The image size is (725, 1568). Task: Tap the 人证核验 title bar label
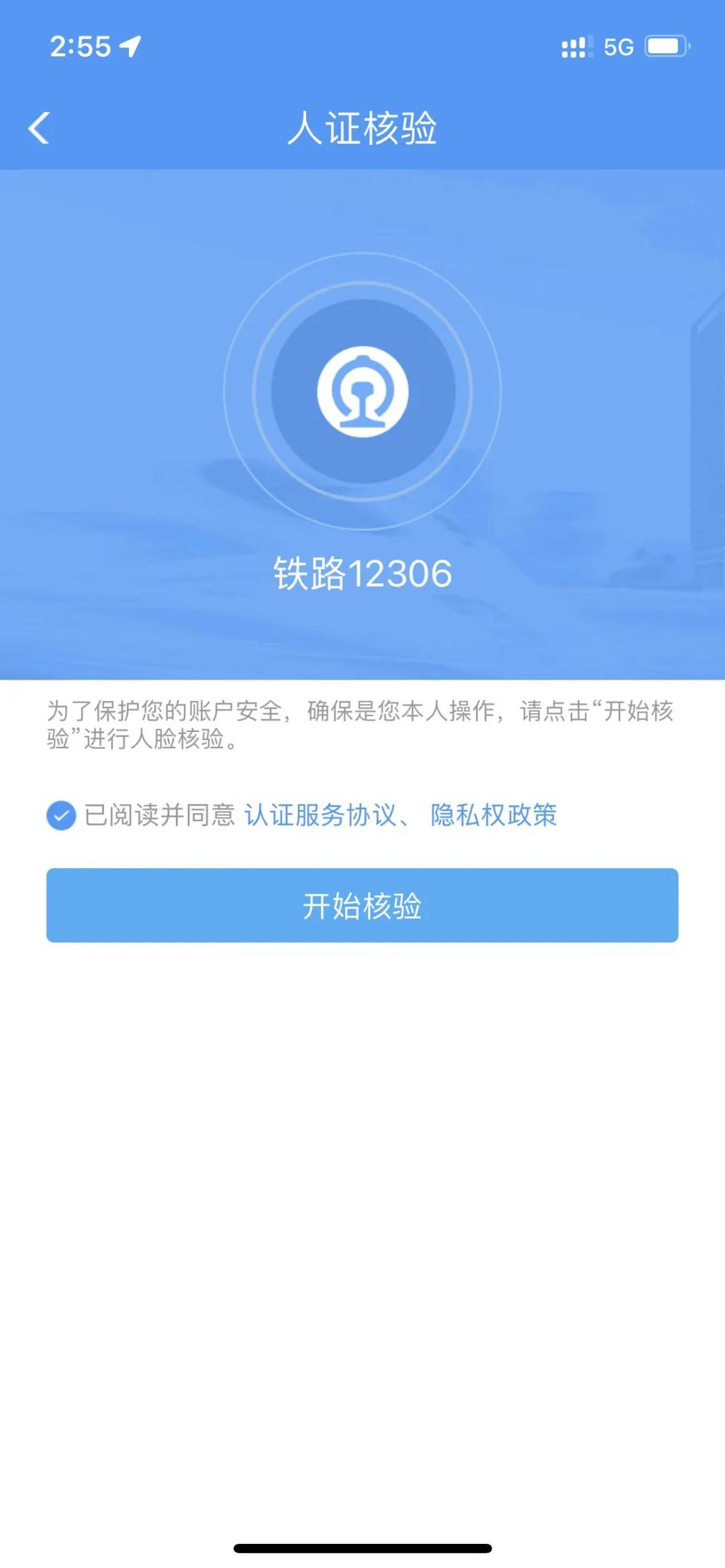(x=362, y=128)
